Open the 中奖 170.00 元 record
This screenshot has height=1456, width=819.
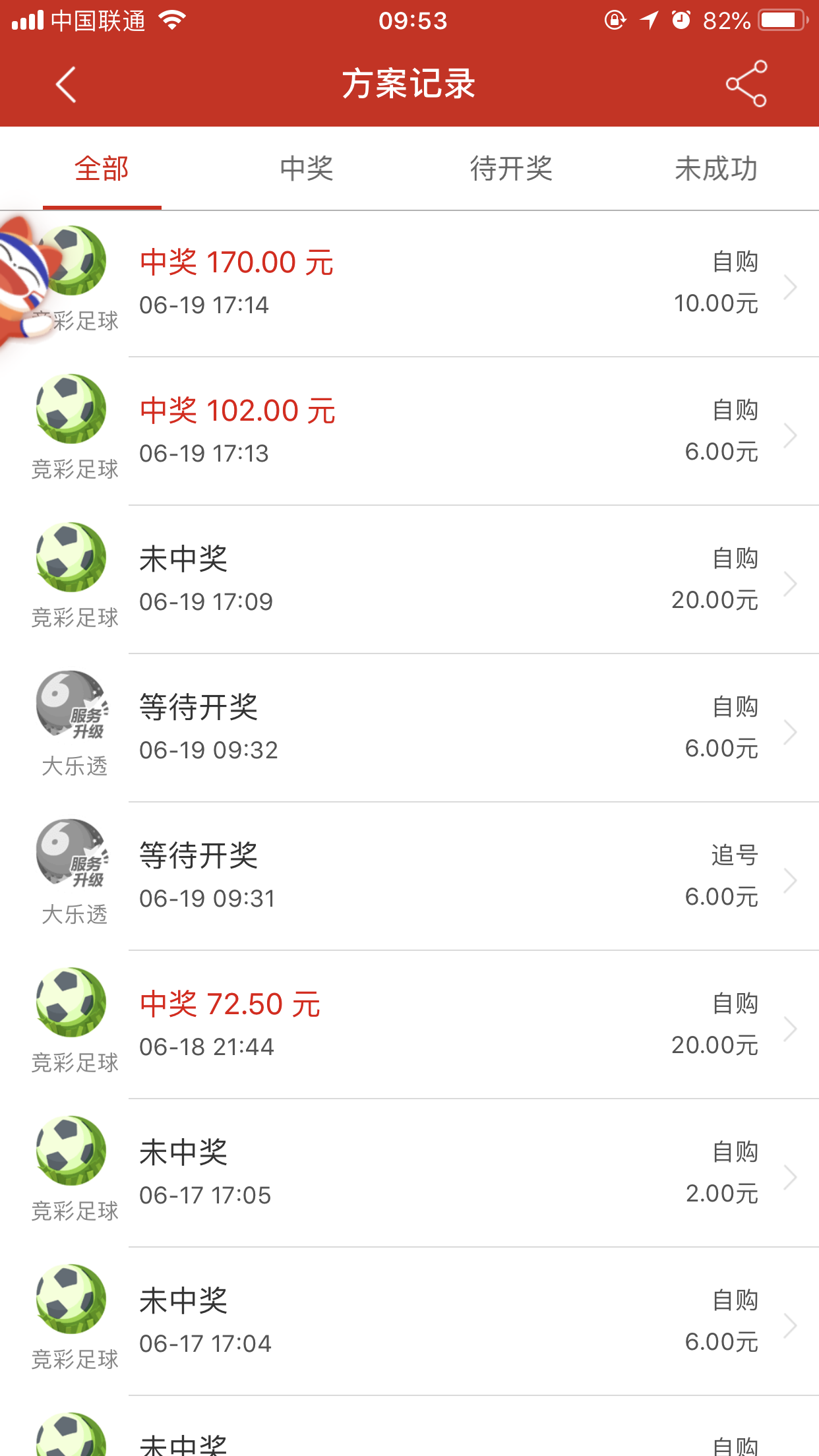409,284
